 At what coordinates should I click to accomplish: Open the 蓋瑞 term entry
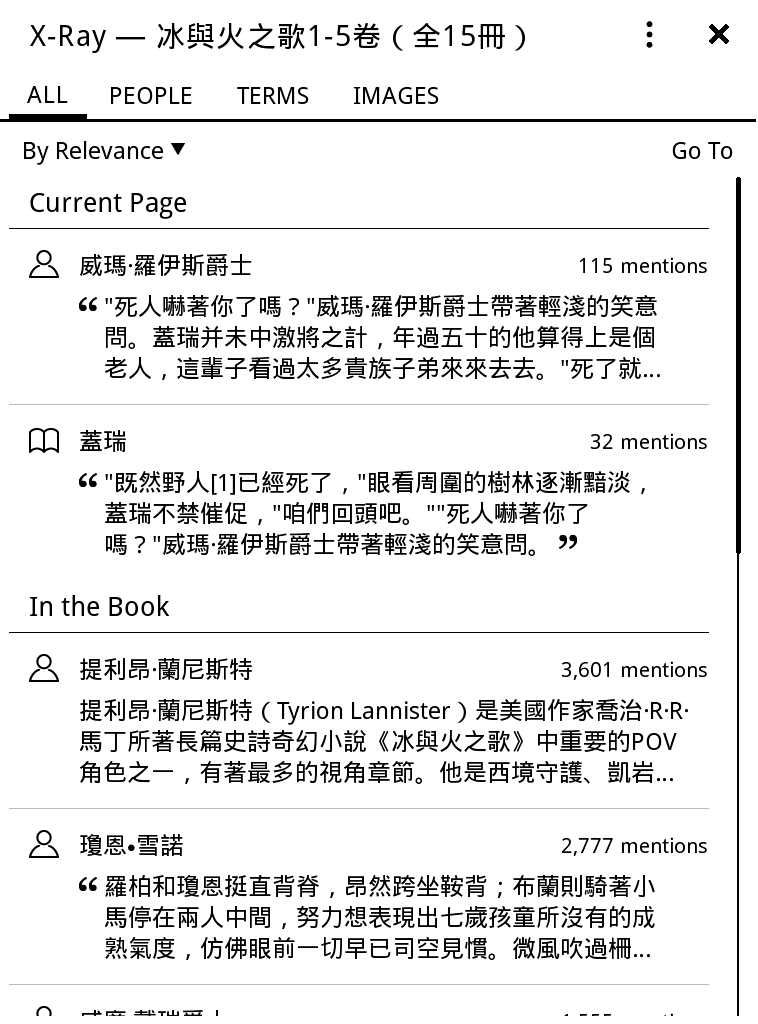tap(104, 442)
